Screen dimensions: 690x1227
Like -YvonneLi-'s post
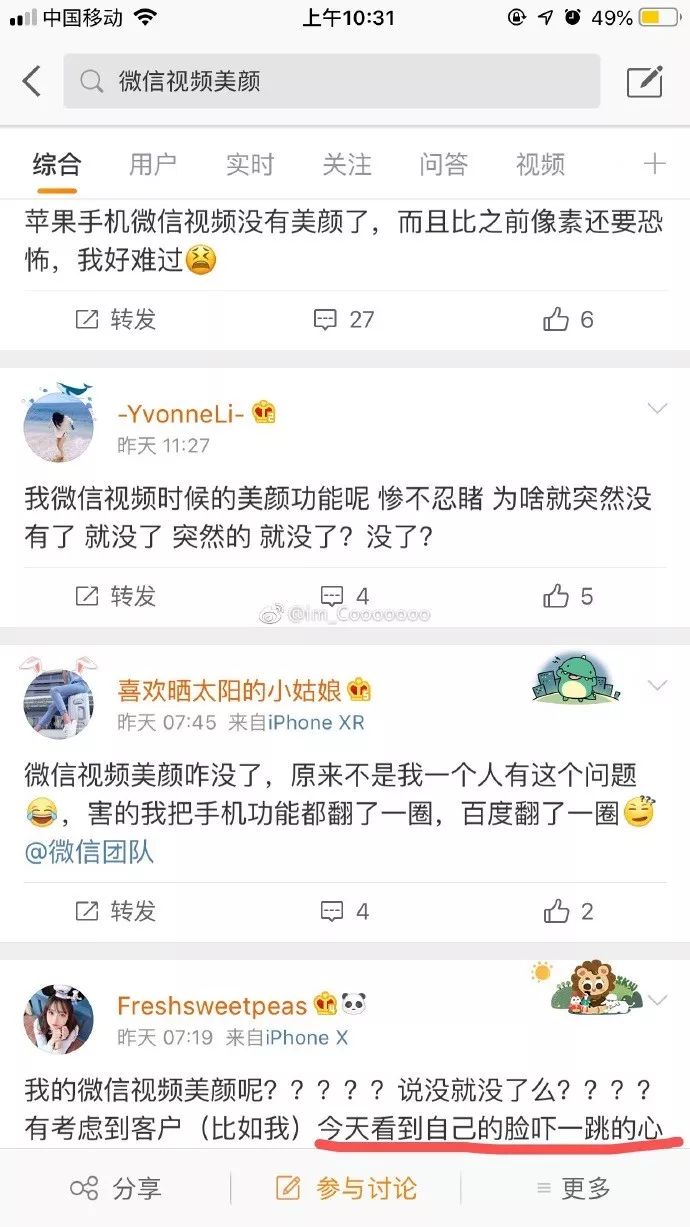pyautogui.click(x=568, y=596)
